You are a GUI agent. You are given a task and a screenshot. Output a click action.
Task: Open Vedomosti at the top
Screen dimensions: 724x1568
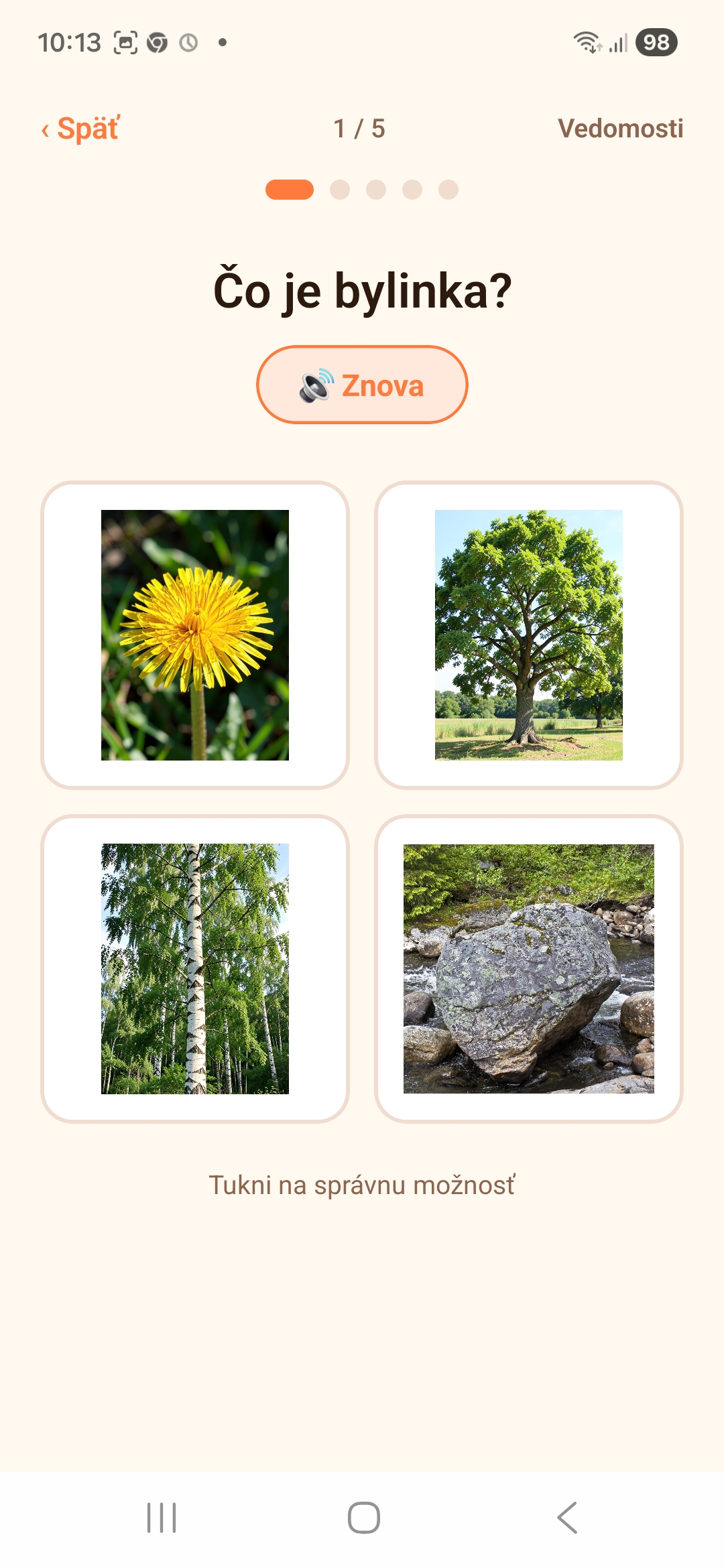point(620,129)
